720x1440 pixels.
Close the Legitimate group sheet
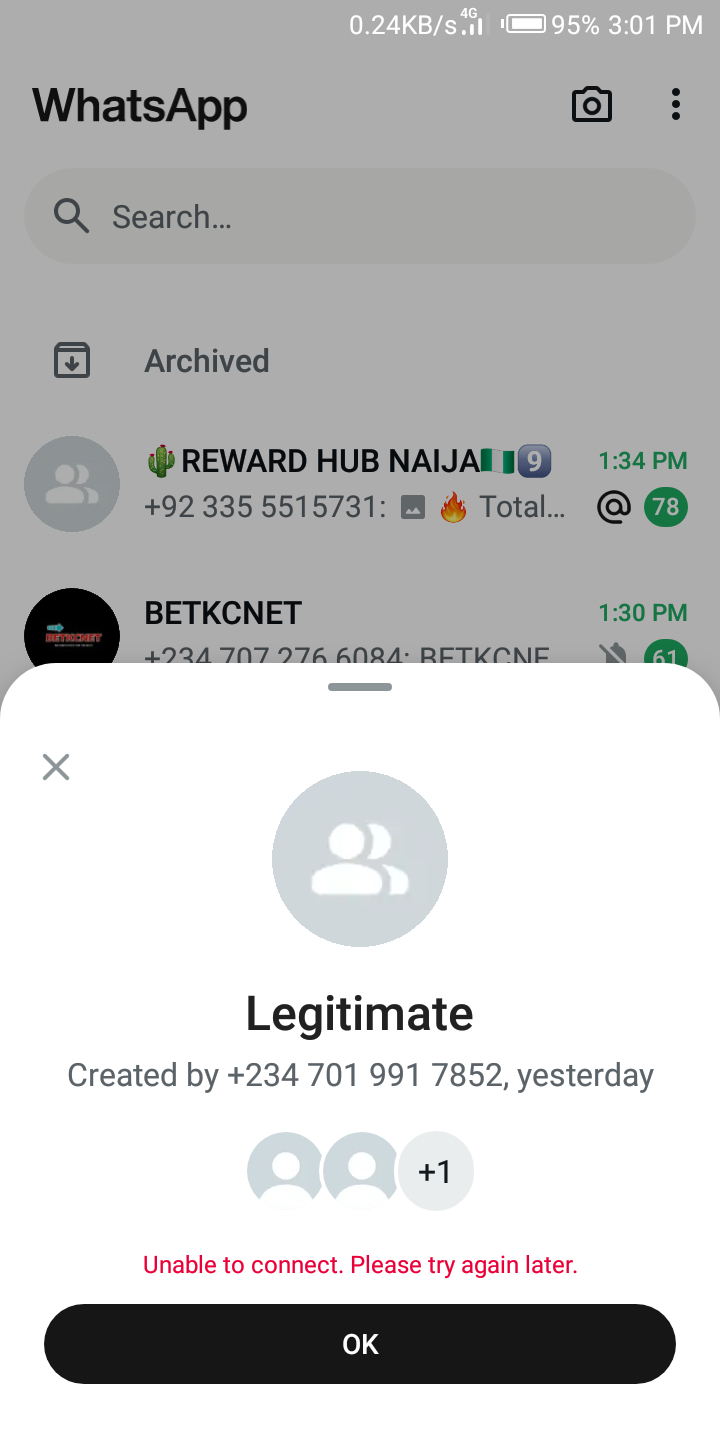point(56,767)
